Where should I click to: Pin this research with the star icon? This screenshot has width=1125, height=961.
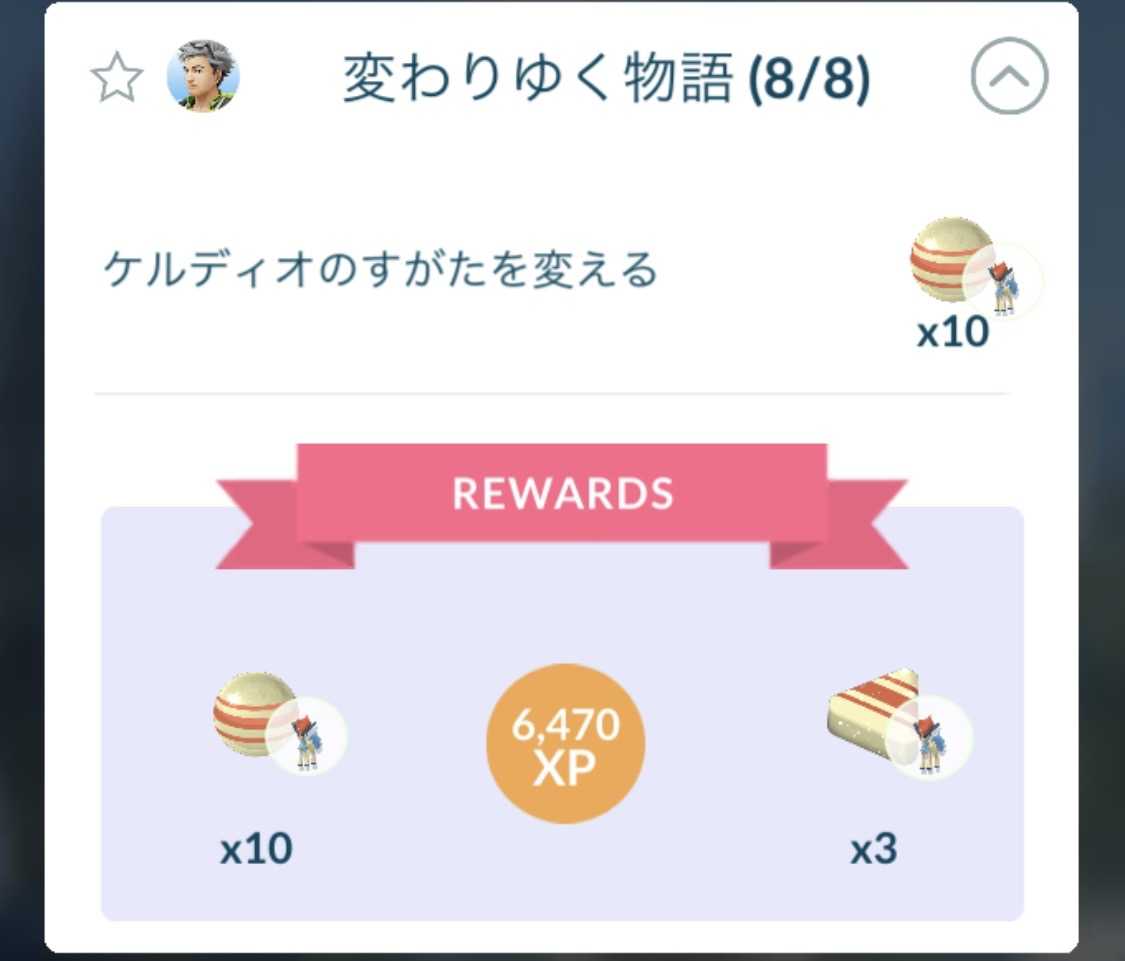pos(117,79)
